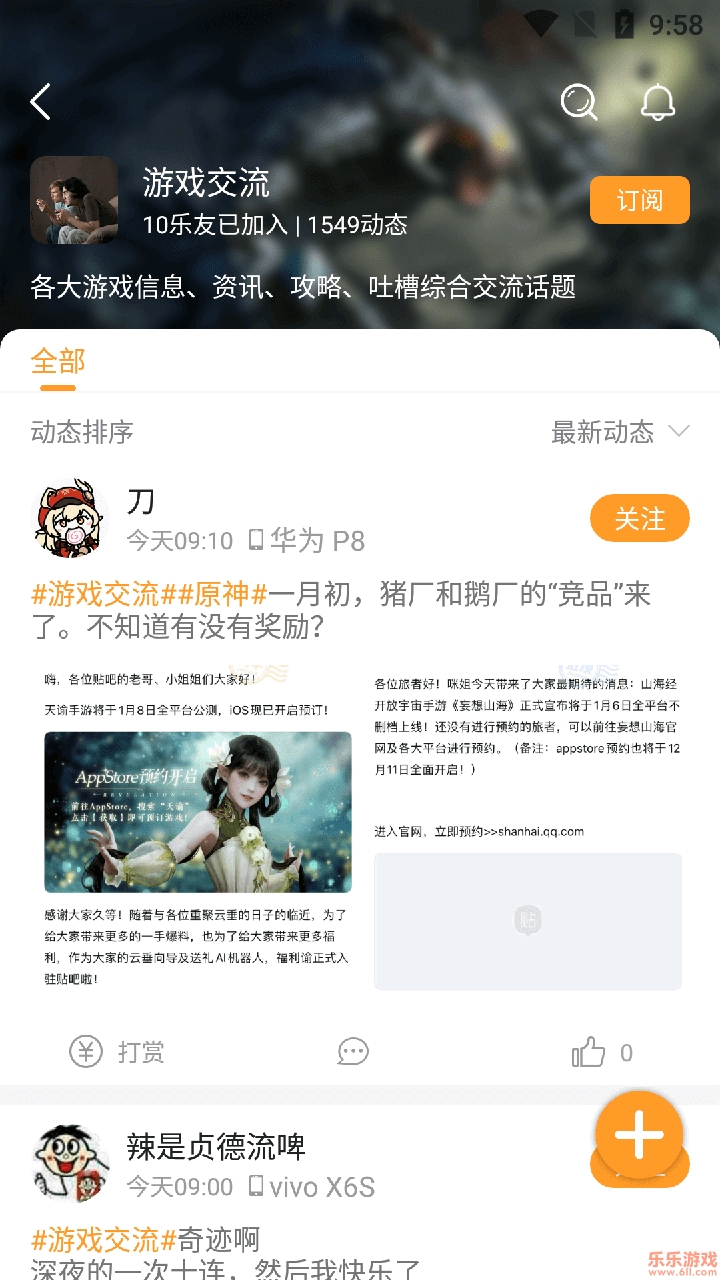Subscribe with the 订阅 button

coord(639,200)
